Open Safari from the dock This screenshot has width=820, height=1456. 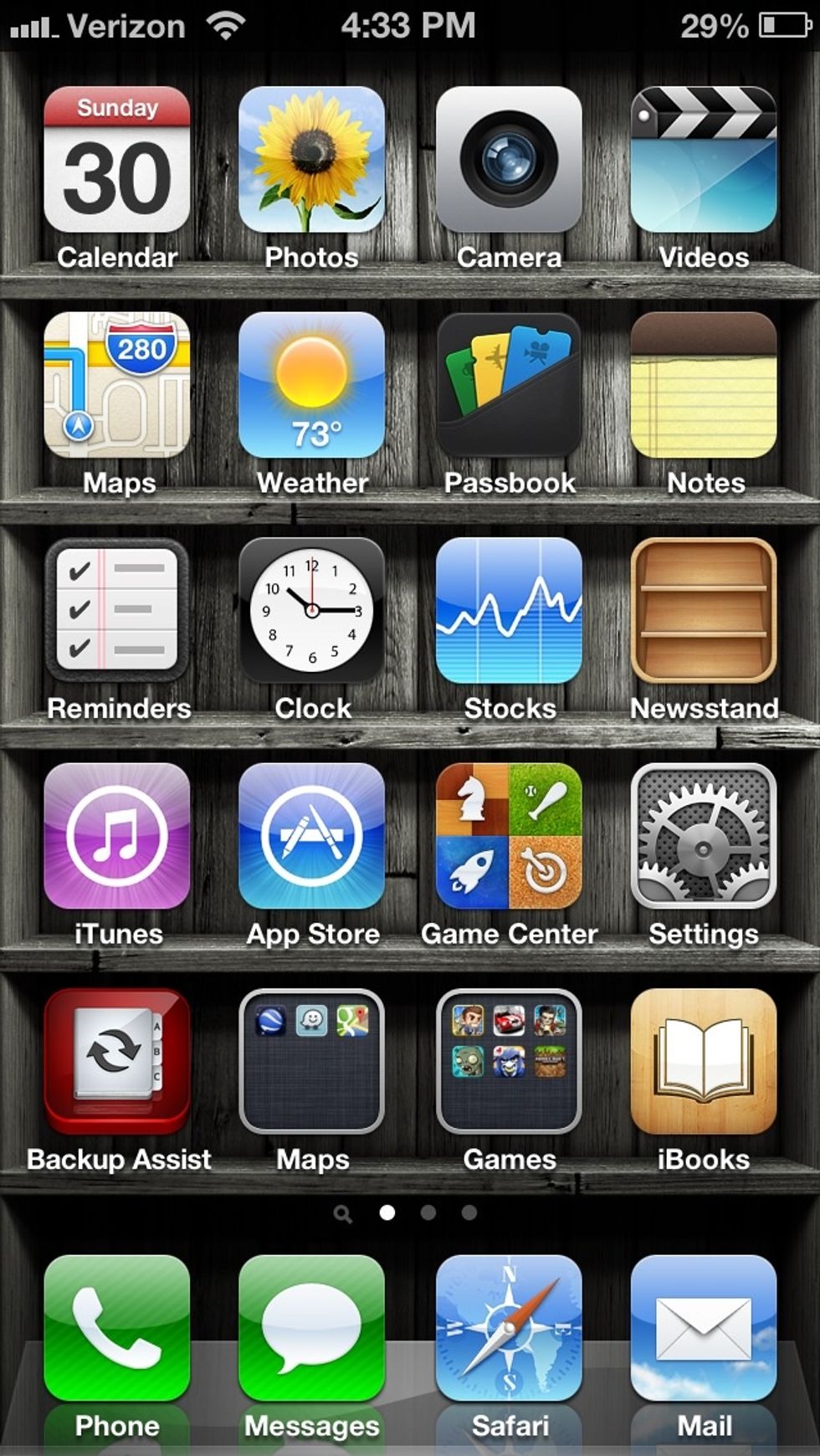(x=509, y=1328)
